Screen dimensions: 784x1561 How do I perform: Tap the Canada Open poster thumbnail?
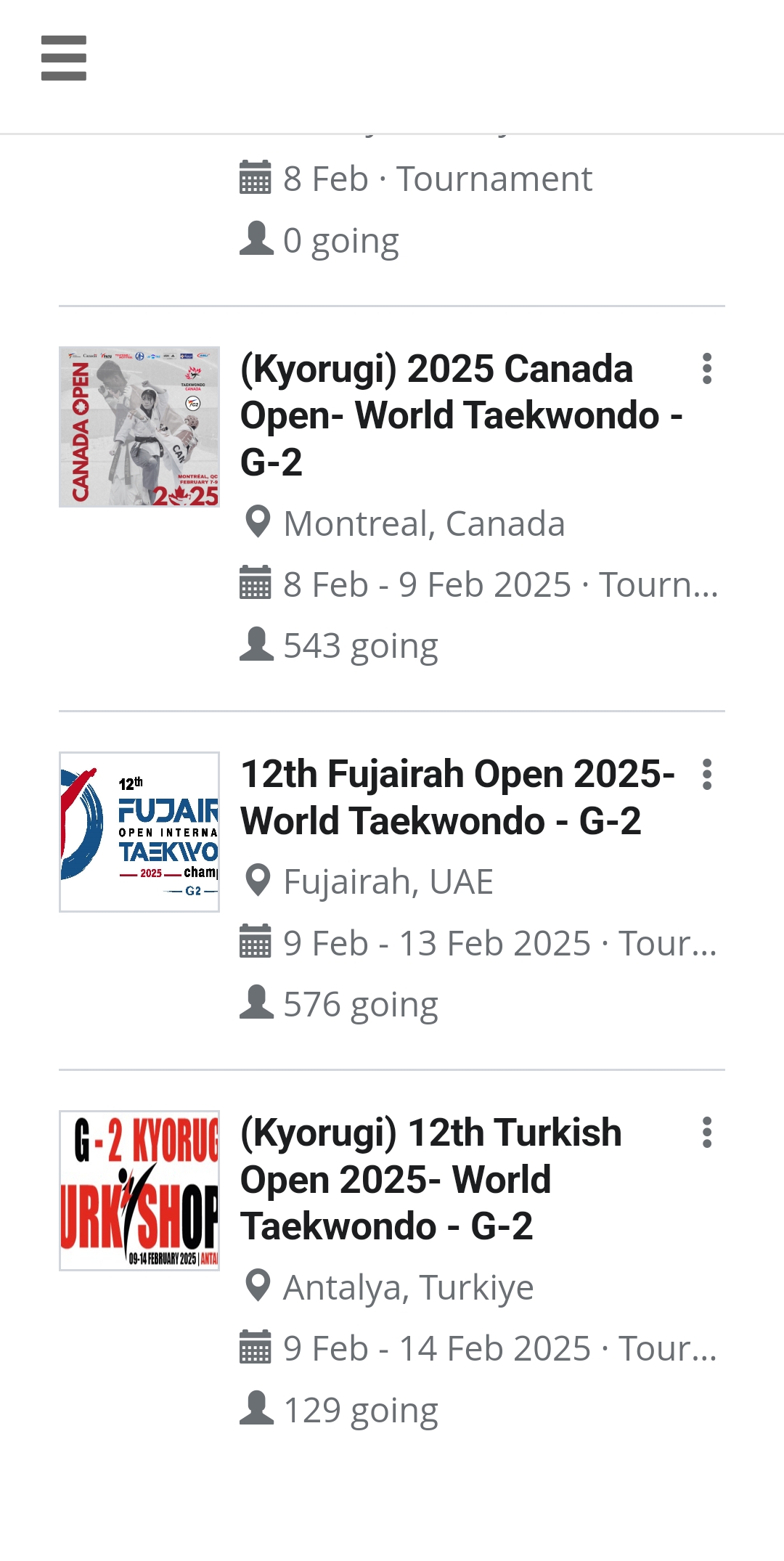139,427
